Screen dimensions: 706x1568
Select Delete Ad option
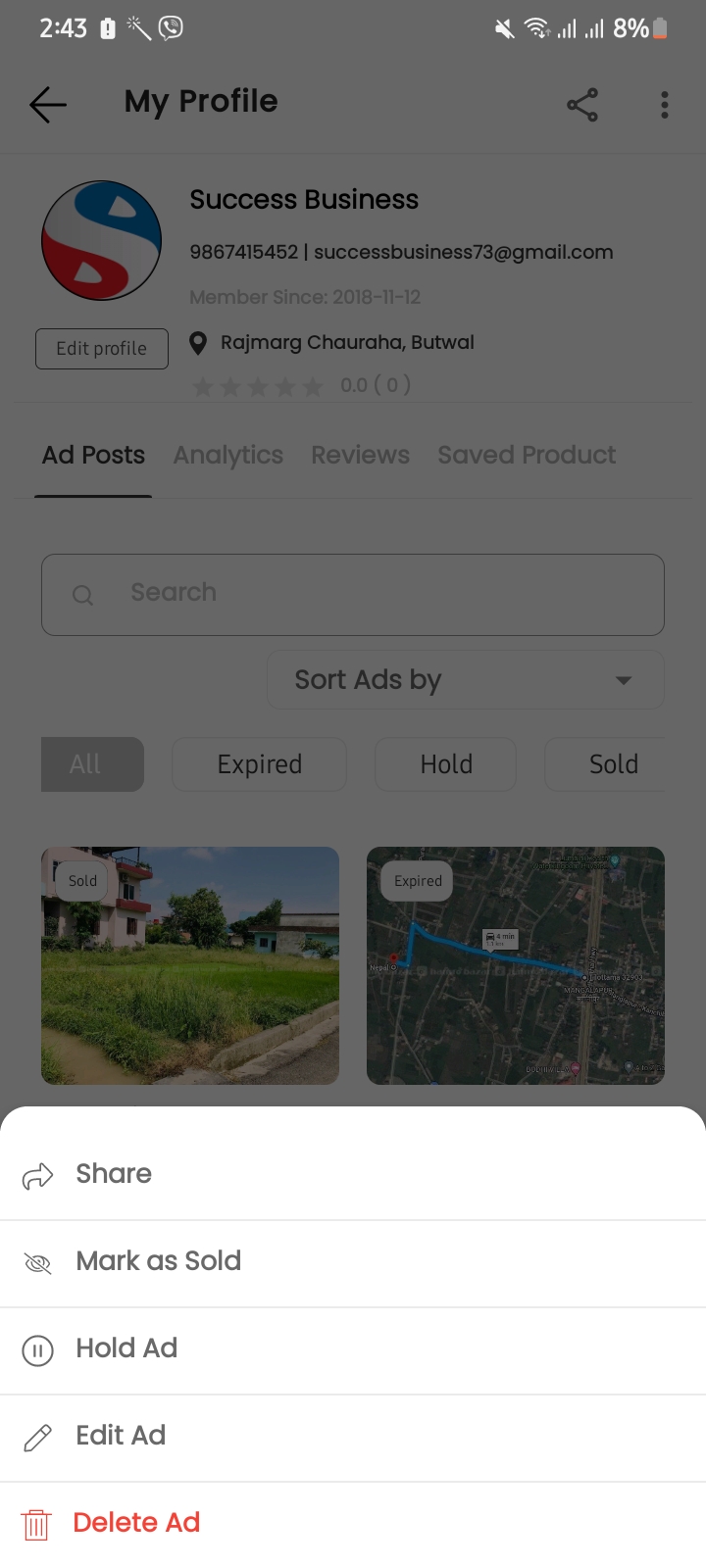click(136, 1523)
